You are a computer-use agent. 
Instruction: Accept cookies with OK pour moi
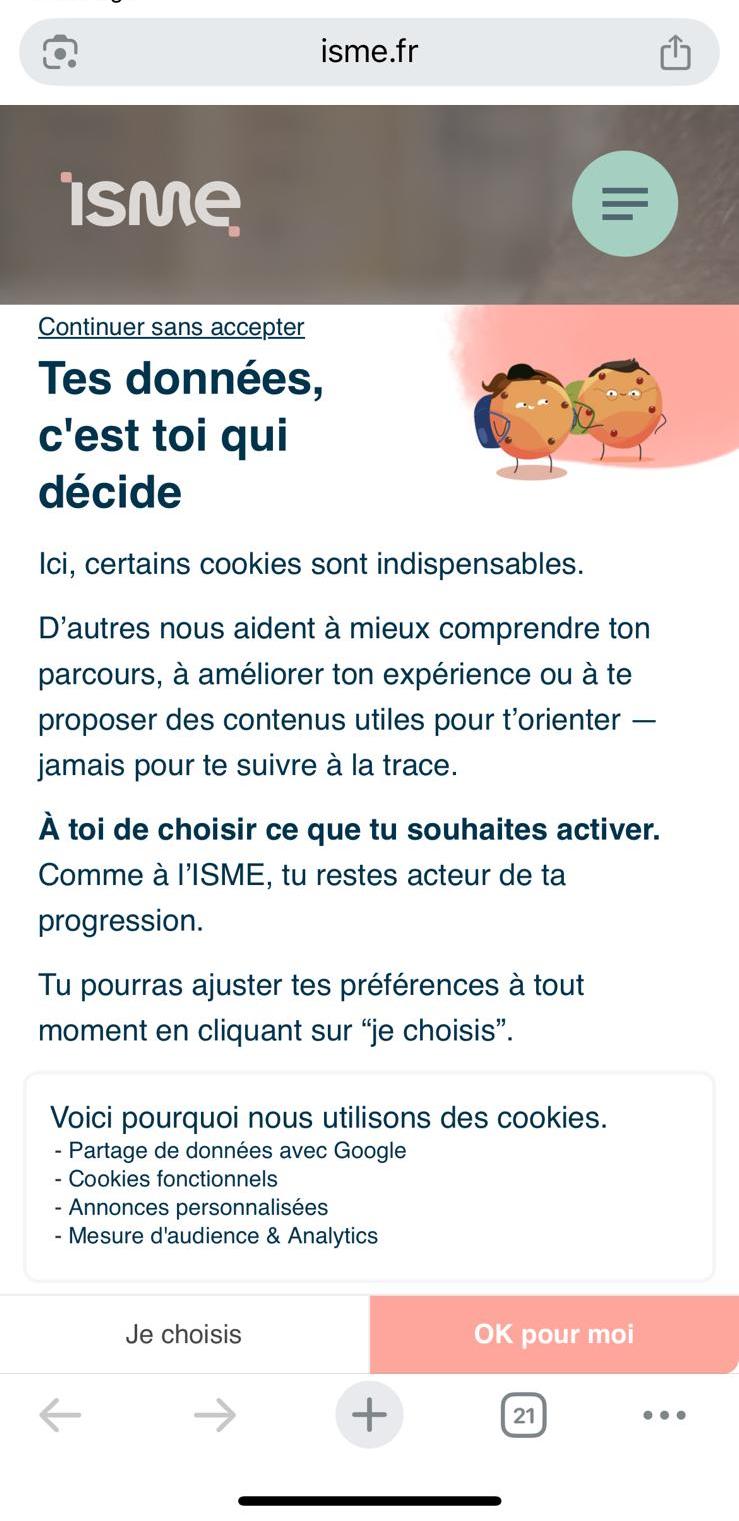(554, 1334)
